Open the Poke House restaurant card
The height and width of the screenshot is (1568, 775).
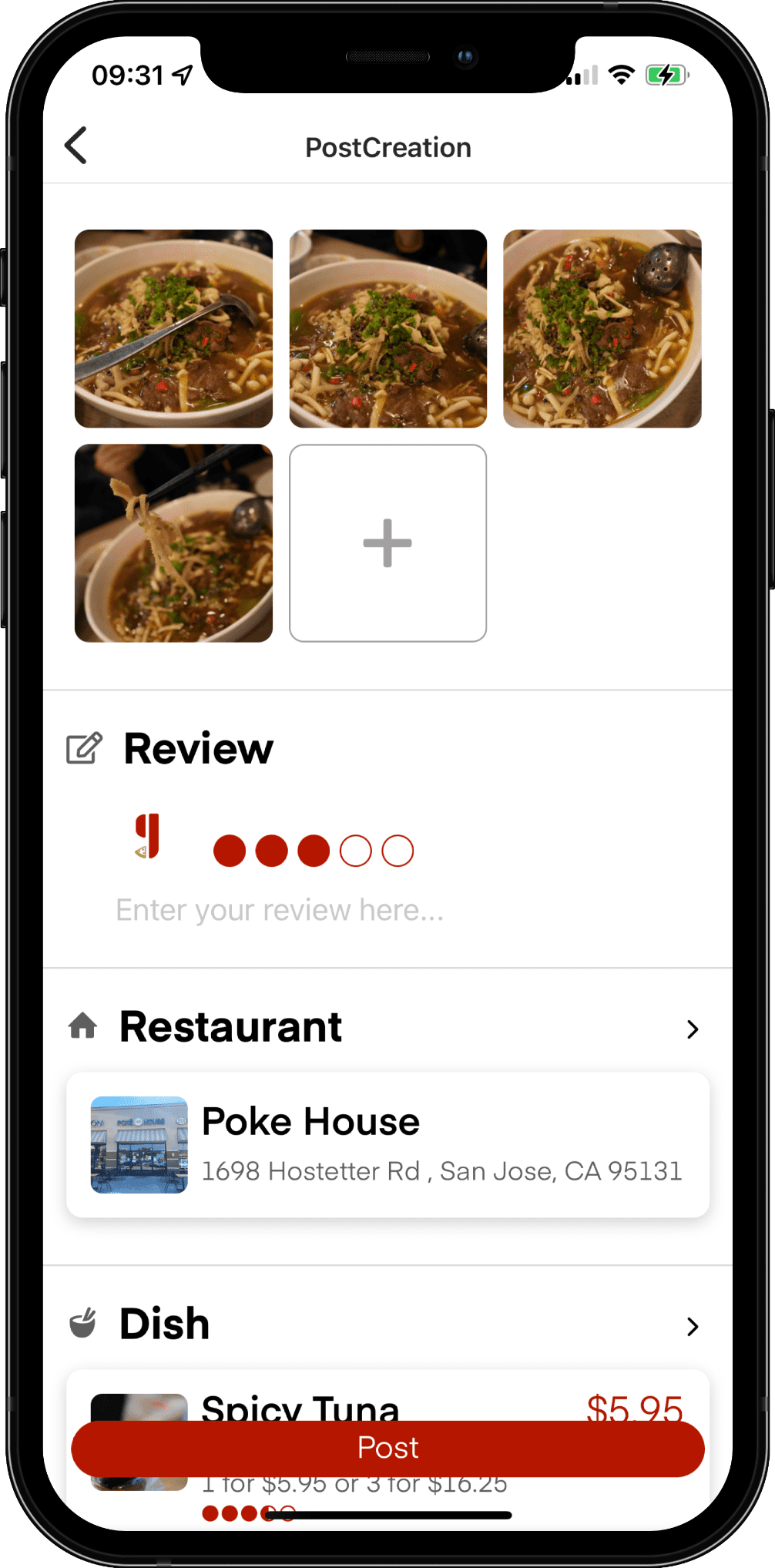pyautogui.click(x=387, y=1145)
